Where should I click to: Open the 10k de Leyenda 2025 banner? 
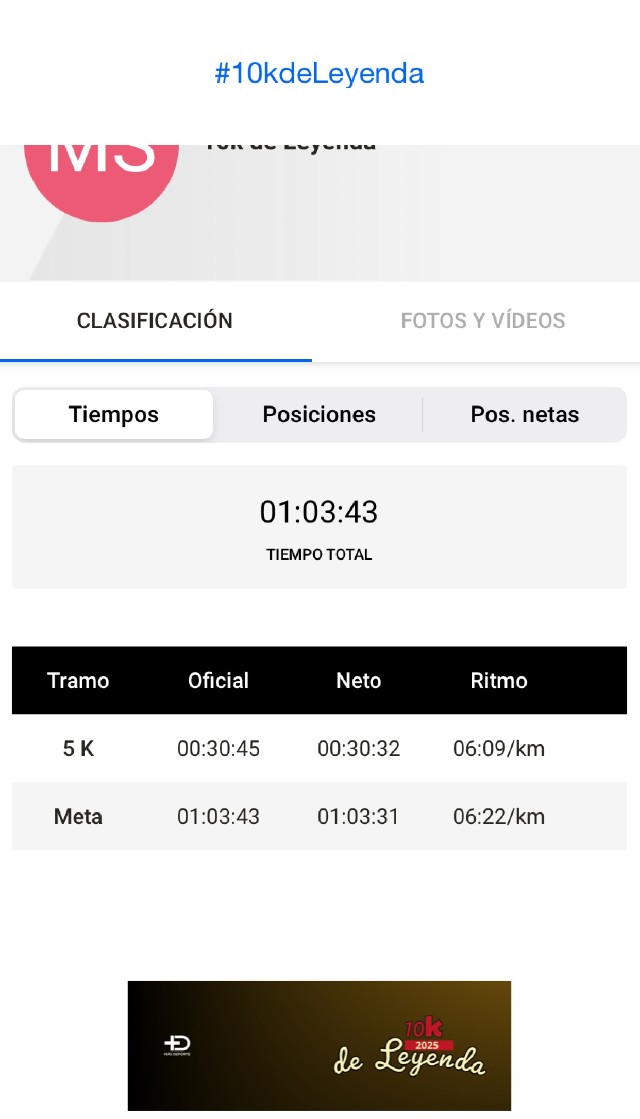(319, 1046)
